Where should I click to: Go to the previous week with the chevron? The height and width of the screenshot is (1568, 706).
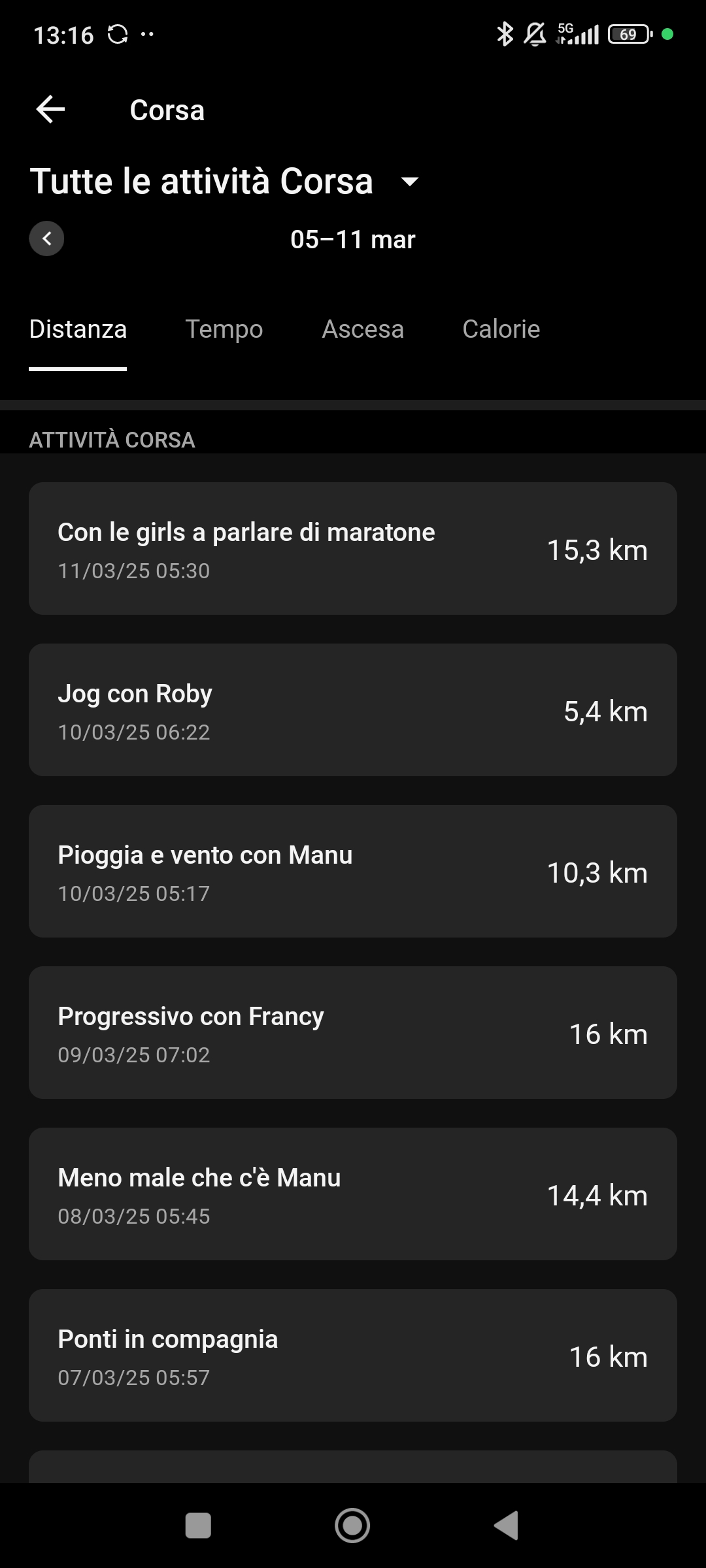click(46, 238)
